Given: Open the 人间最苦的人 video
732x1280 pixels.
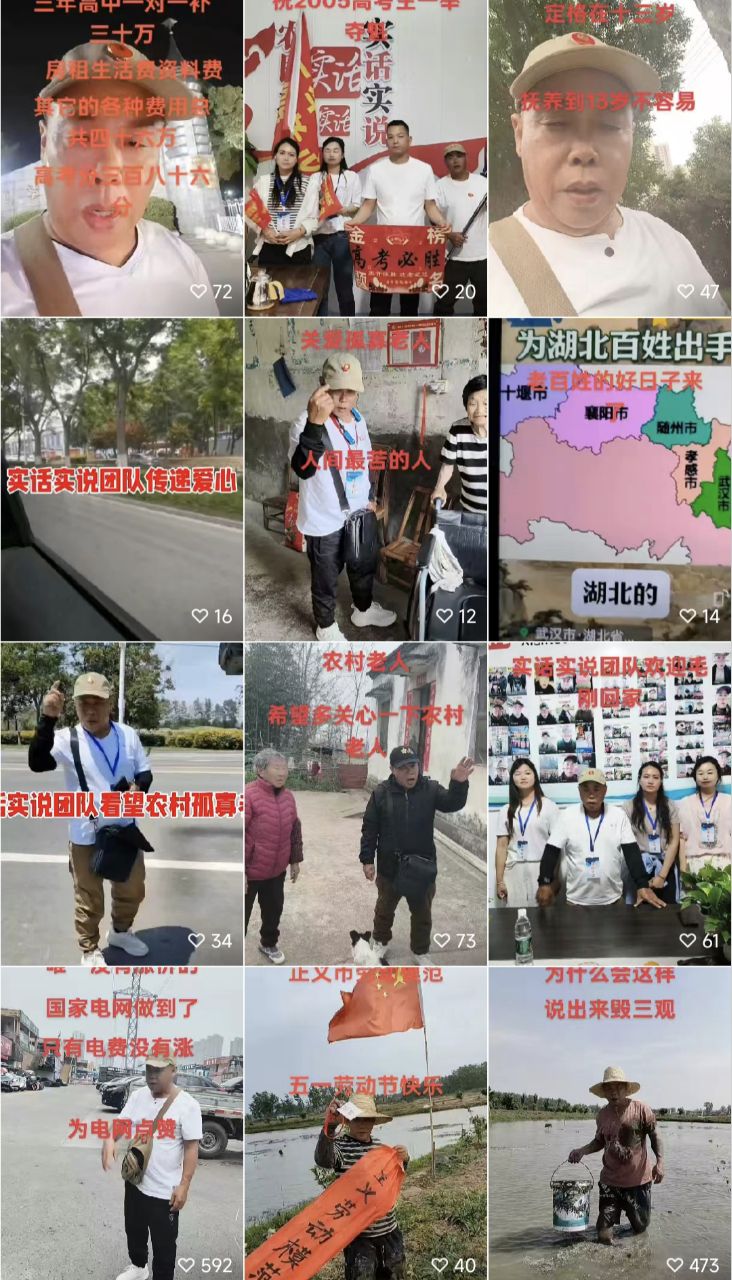Looking at the screenshot, I should pos(365,480).
